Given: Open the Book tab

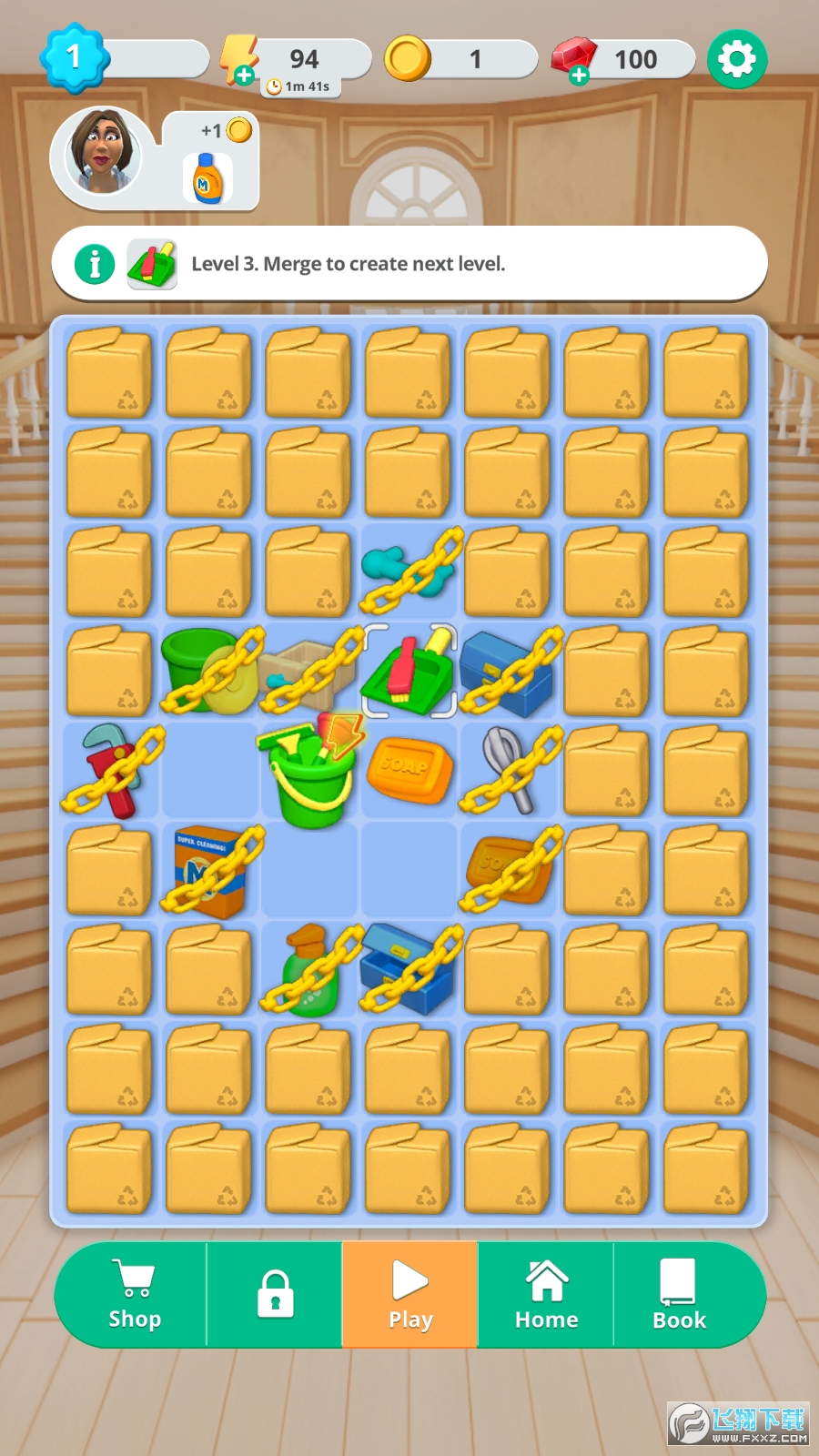Looking at the screenshot, I should [679, 1294].
